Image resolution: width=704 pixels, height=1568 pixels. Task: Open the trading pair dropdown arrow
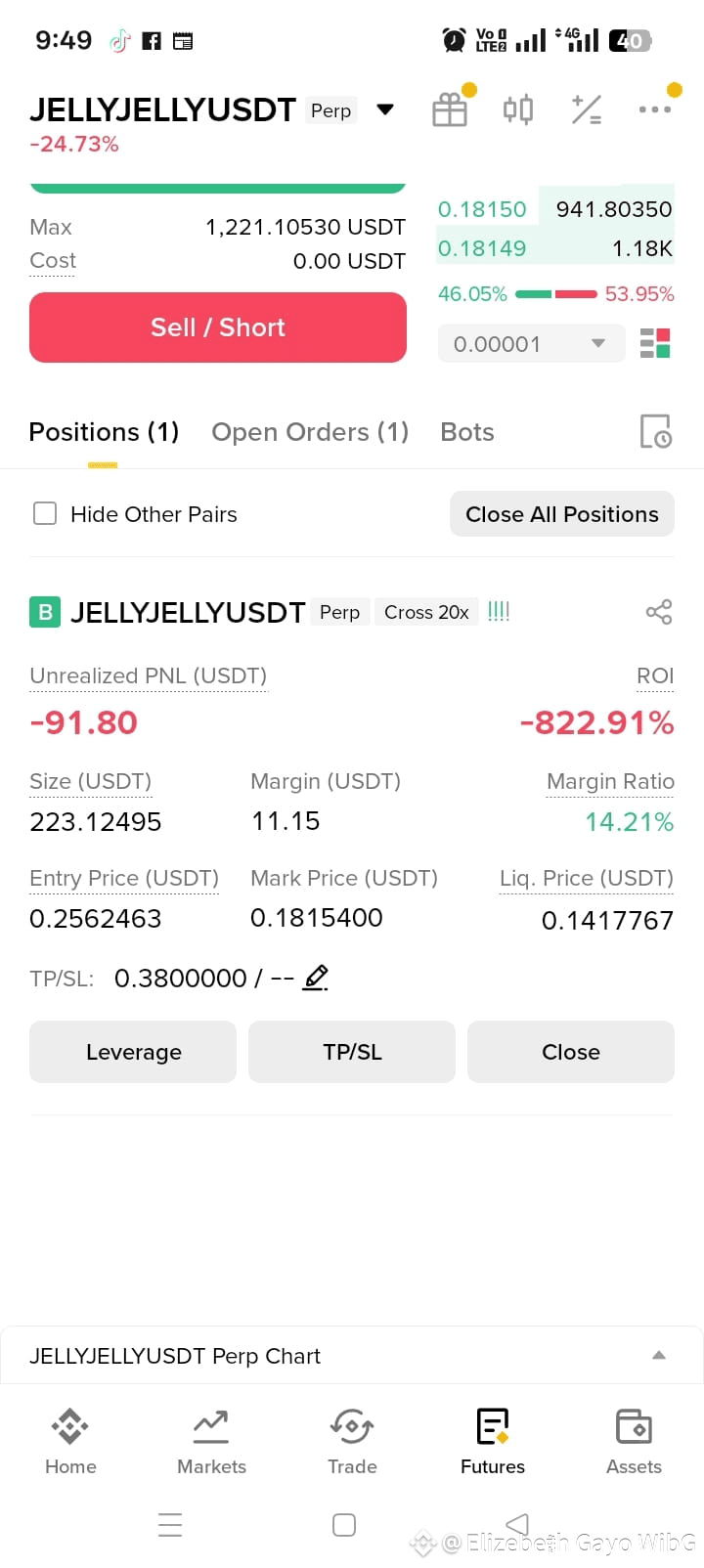(x=385, y=109)
